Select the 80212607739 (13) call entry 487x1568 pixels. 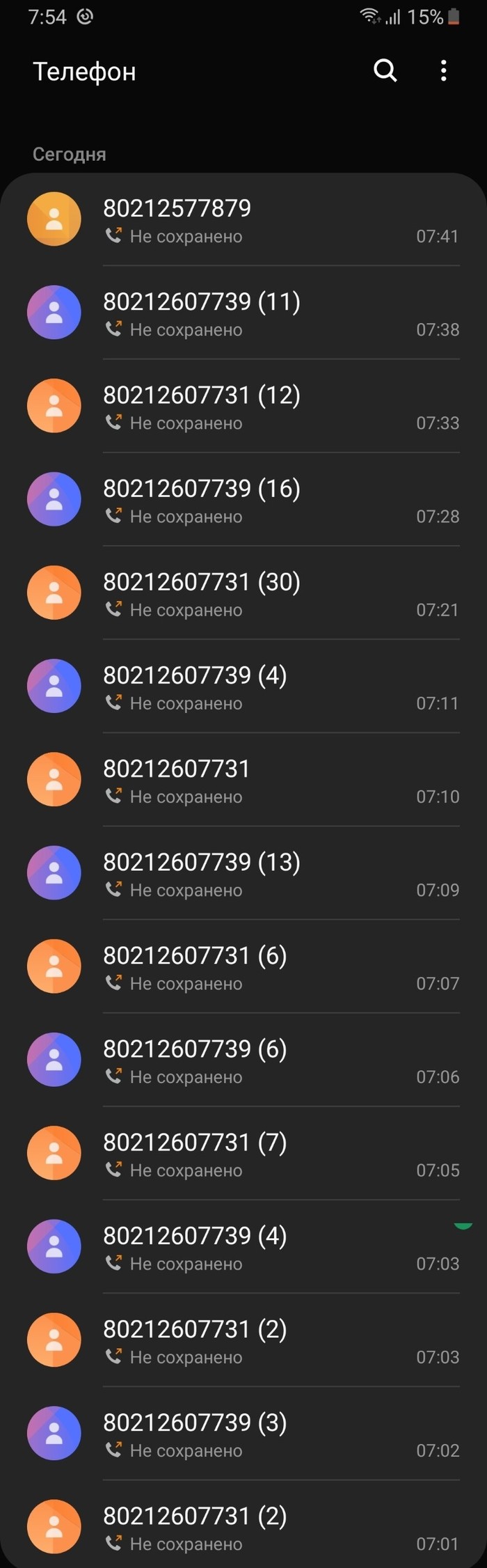278,873
